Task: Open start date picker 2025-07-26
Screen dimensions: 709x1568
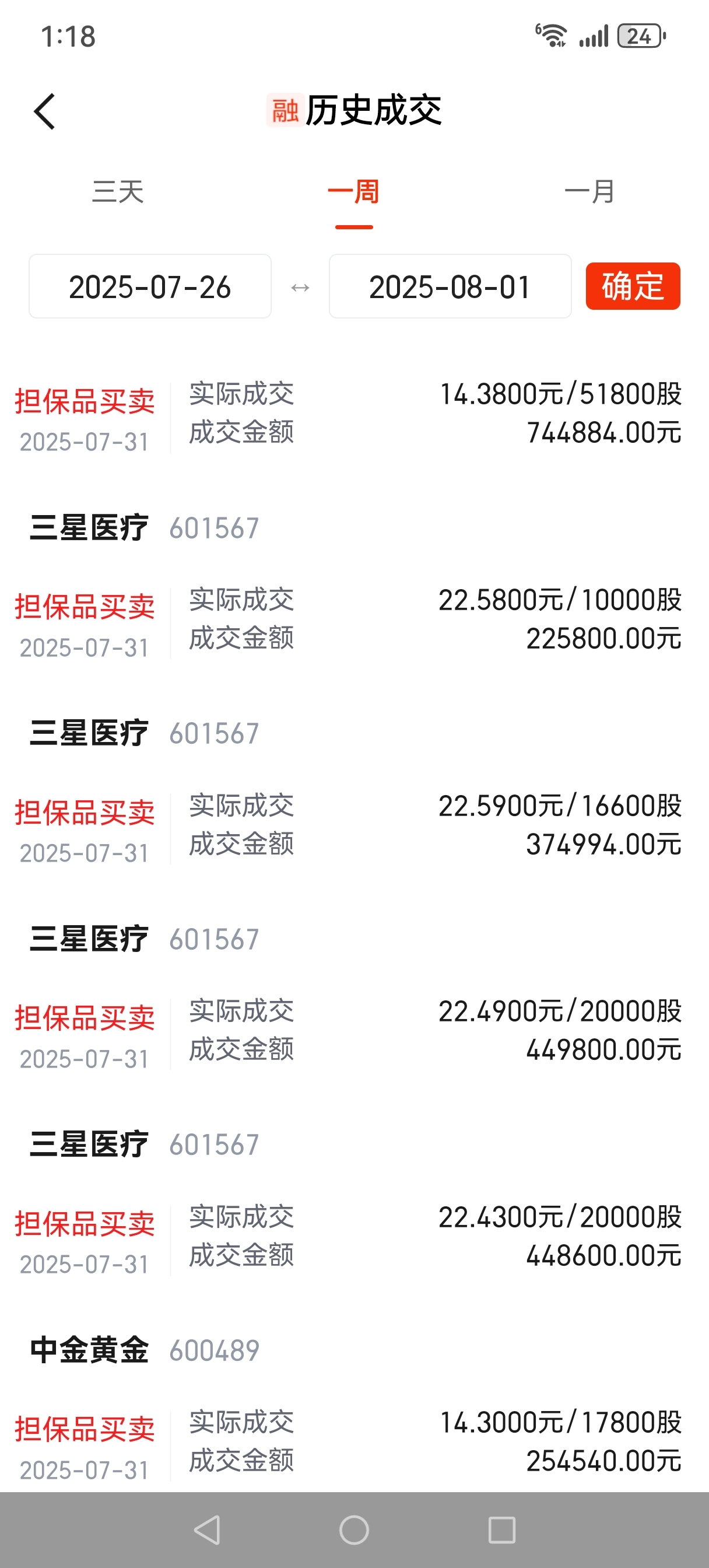Action: point(150,286)
